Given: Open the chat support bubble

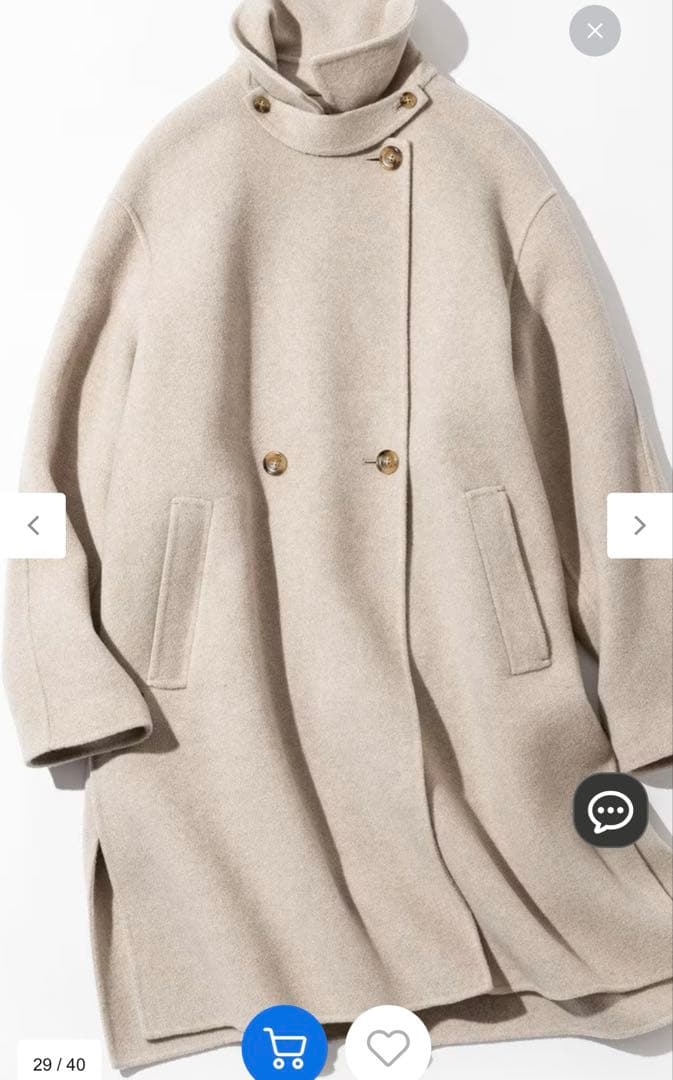Looking at the screenshot, I should [x=610, y=811].
